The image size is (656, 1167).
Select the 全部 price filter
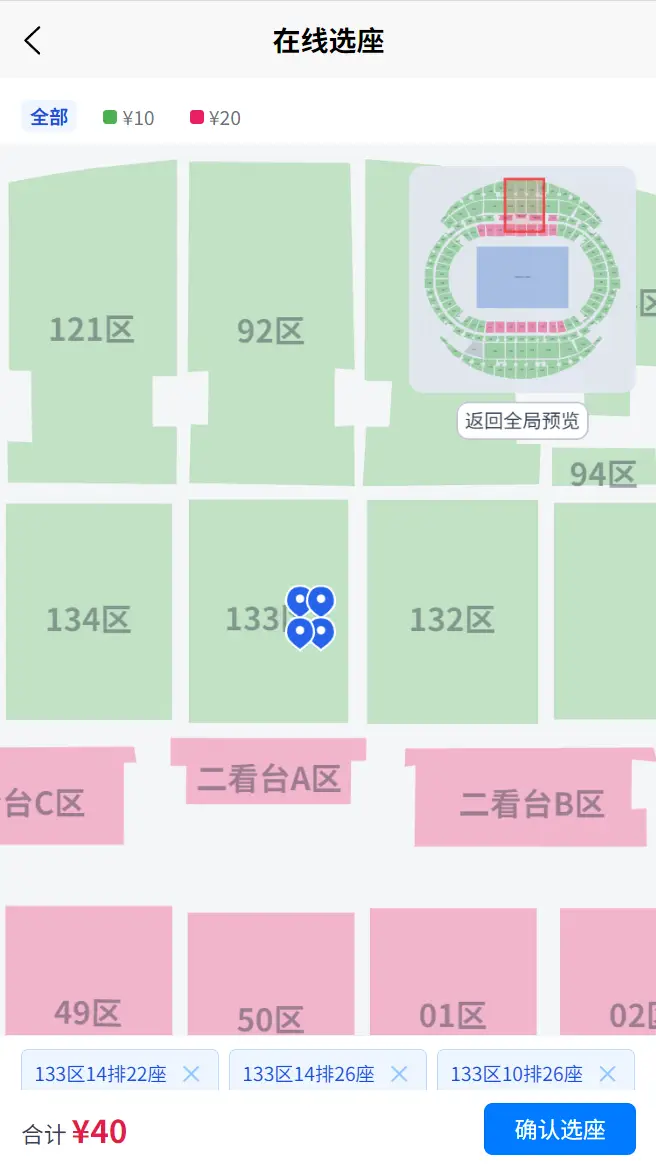(x=49, y=117)
